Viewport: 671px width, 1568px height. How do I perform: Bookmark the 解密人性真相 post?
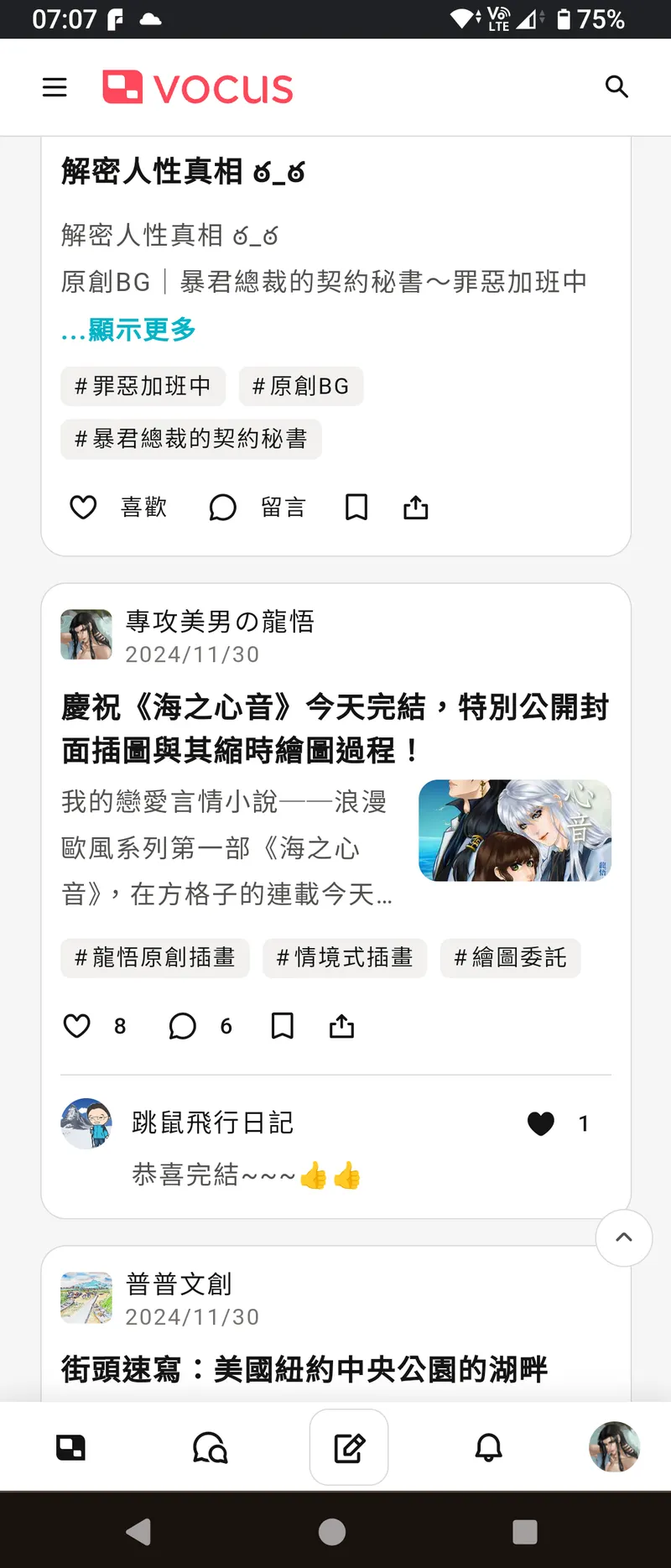pyautogui.click(x=356, y=507)
